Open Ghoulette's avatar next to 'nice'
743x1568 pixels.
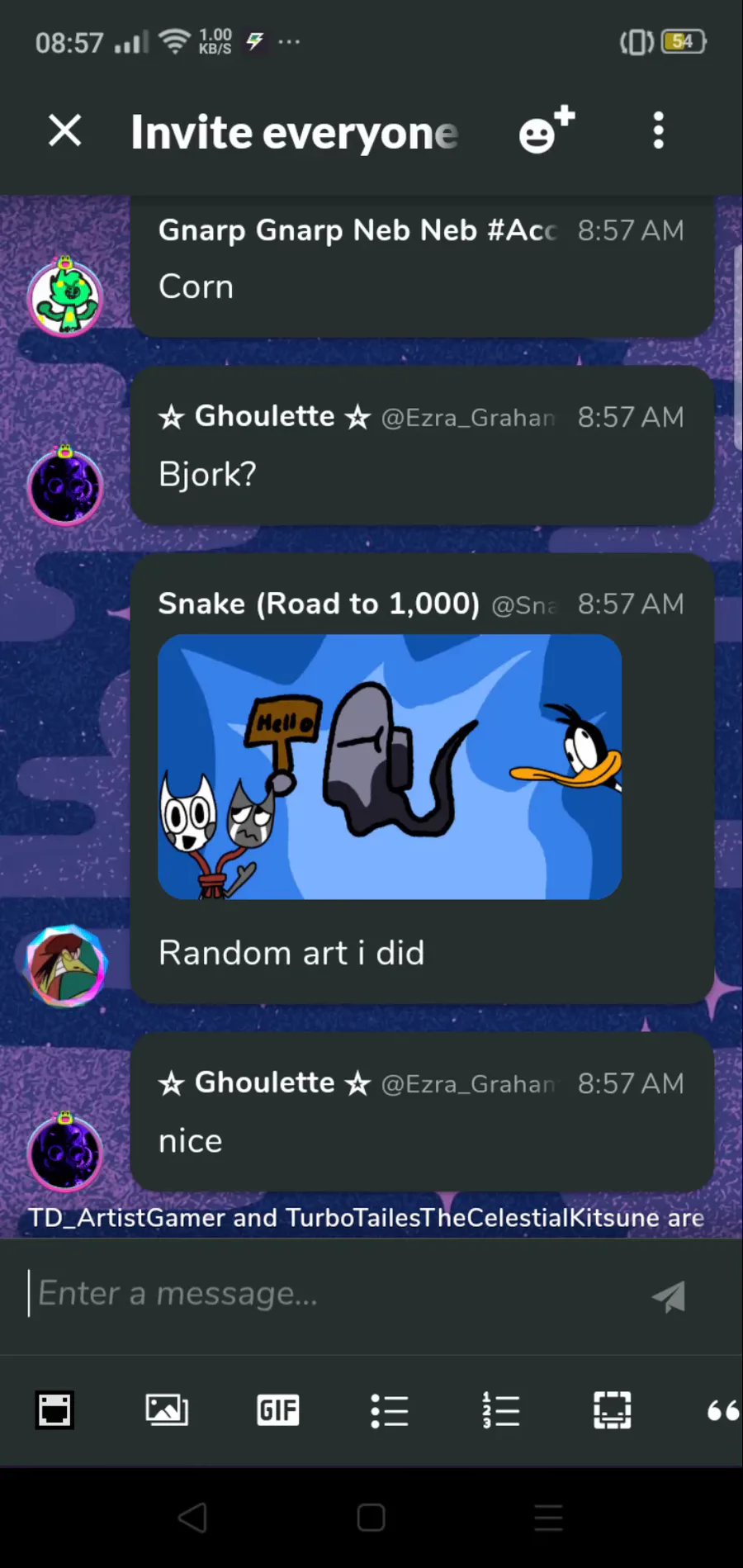(x=65, y=1152)
